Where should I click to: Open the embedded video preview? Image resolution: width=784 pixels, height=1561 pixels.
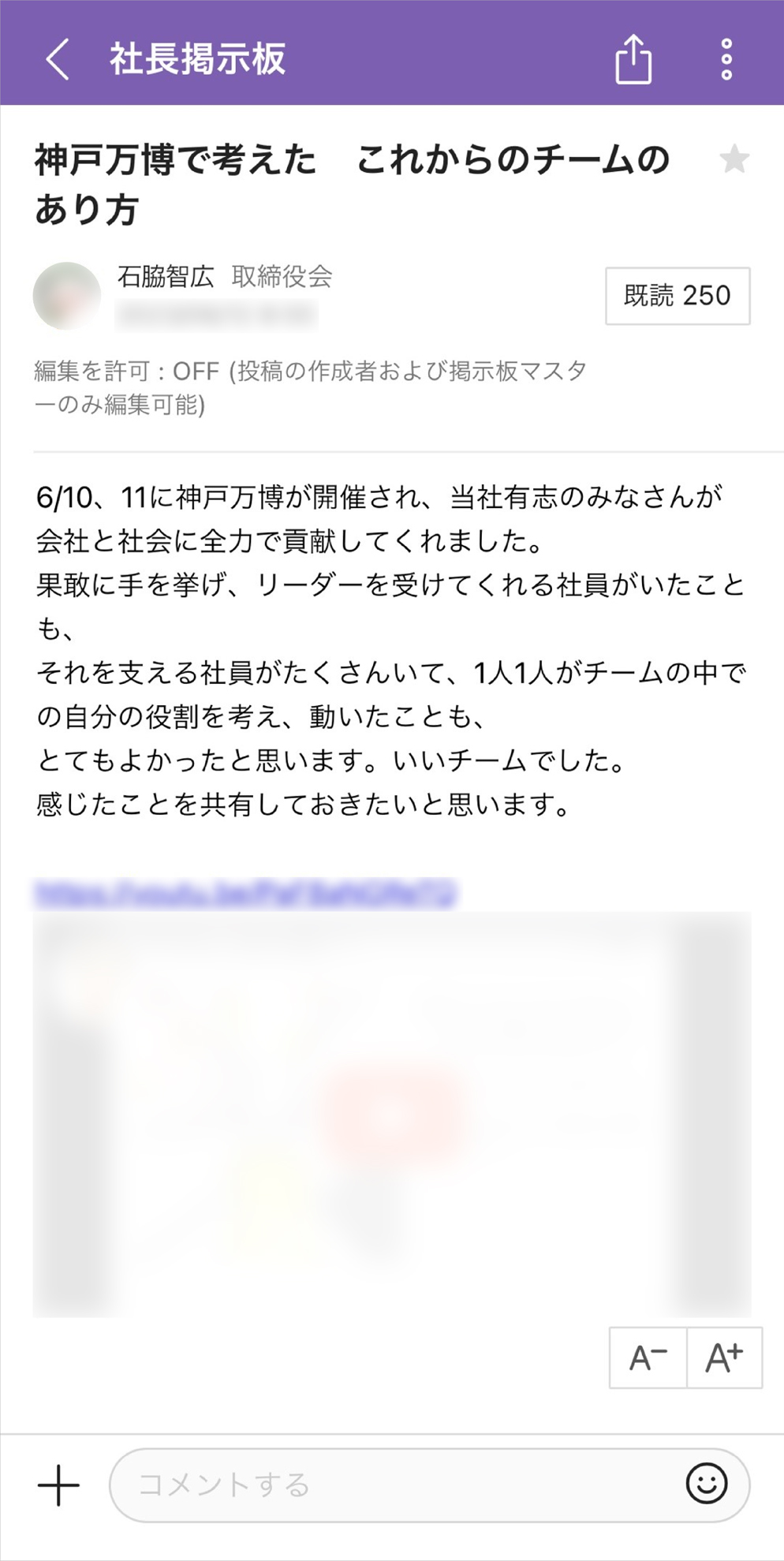(391, 1114)
